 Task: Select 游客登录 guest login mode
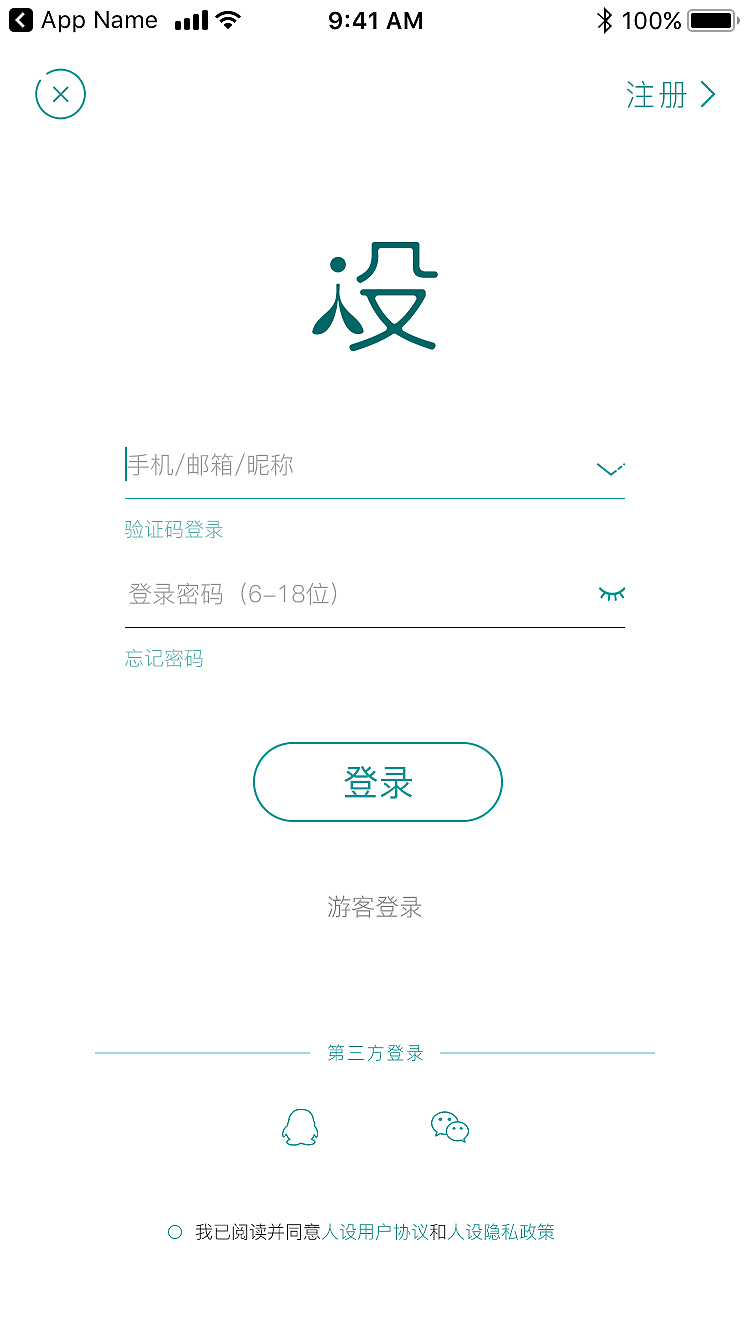pyautogui.click(x=375, y=907)
